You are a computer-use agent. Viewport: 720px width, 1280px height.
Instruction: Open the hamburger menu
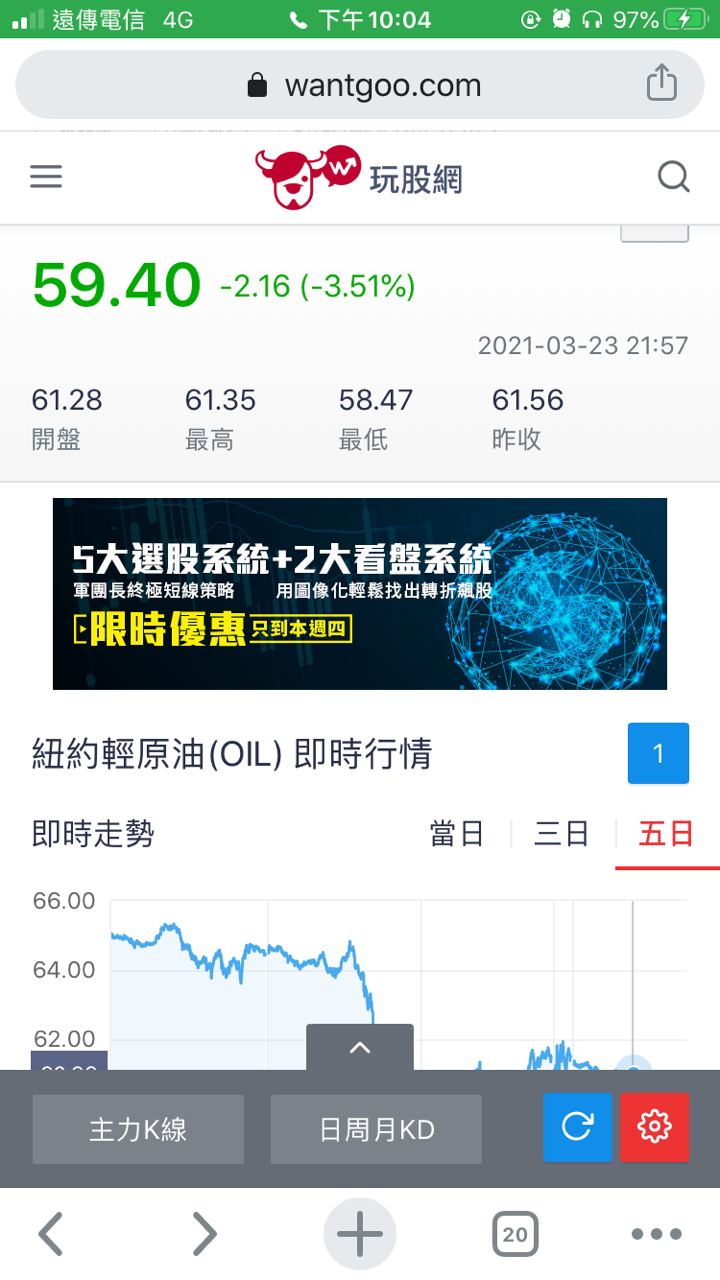[46, 178]
